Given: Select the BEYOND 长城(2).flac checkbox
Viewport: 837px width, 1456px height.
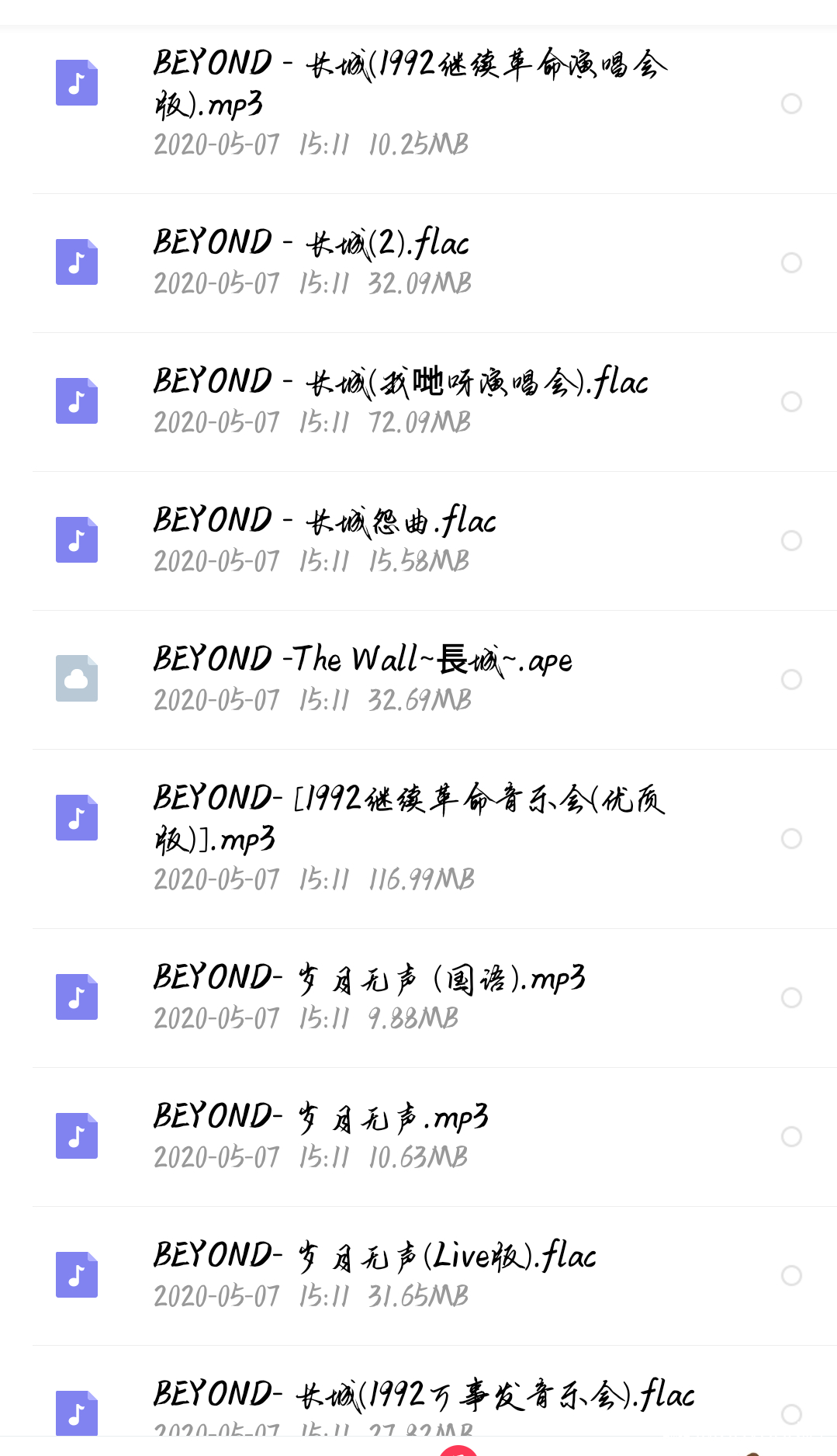Looking at the screenshot, I should (791, 263).
